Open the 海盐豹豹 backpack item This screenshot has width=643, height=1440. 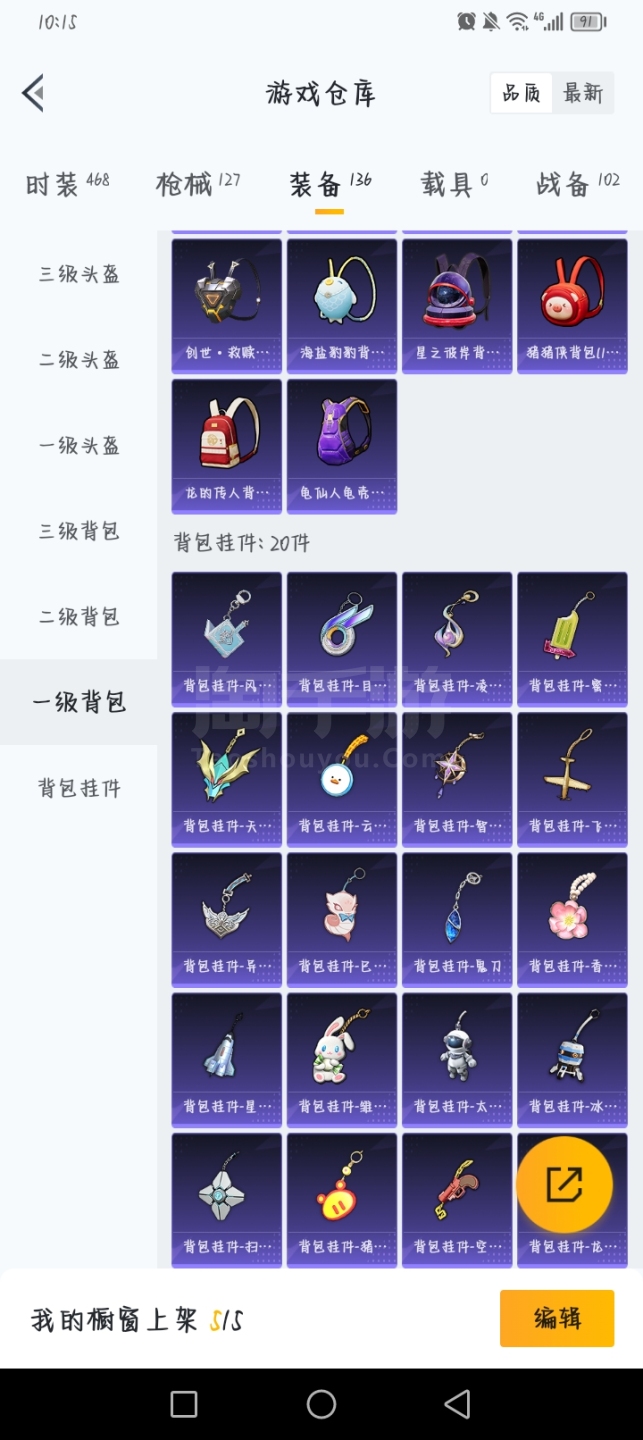point(342,305)
